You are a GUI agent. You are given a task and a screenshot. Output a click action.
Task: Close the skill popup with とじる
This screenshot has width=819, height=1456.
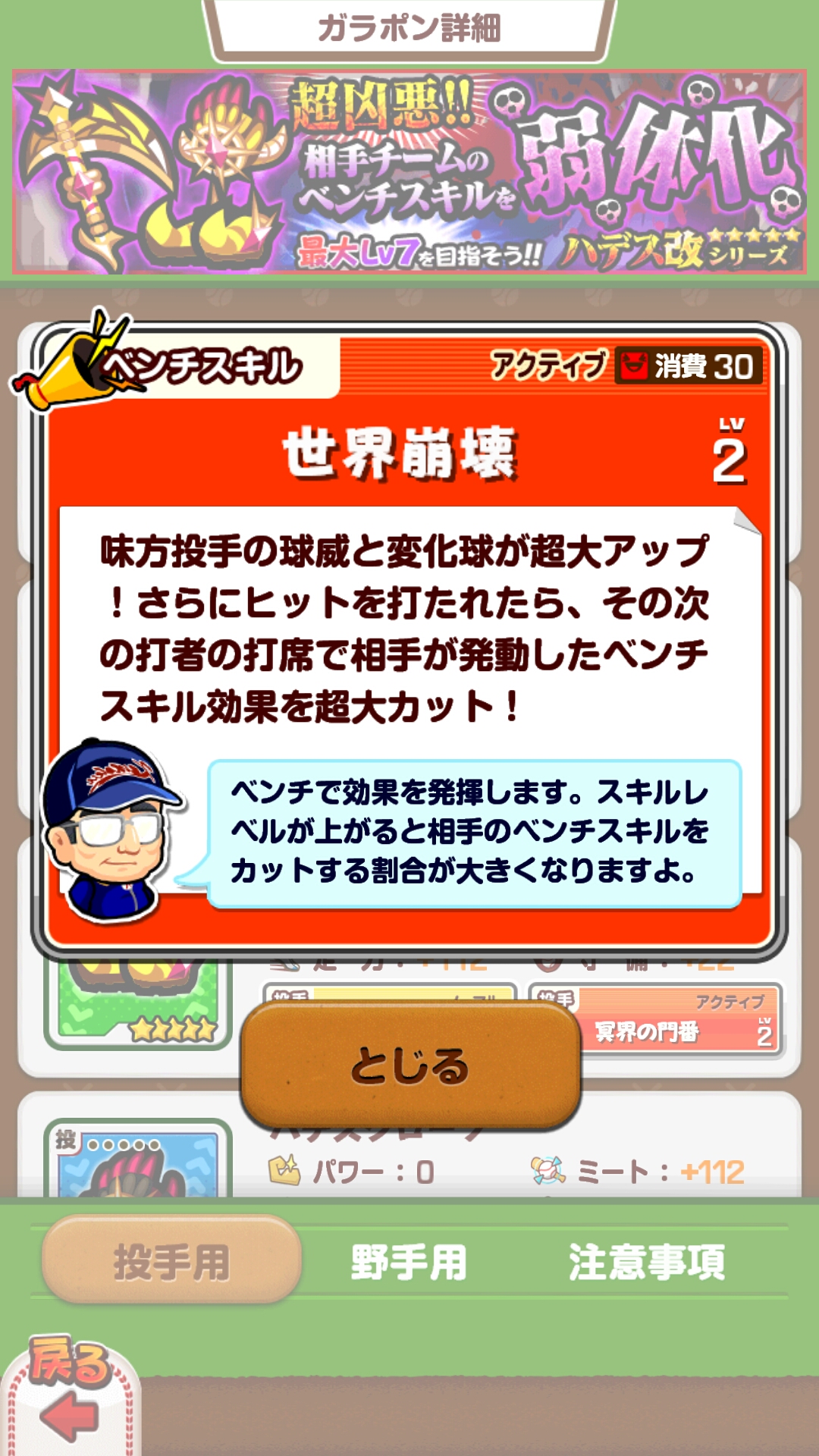click(410, 1065)
